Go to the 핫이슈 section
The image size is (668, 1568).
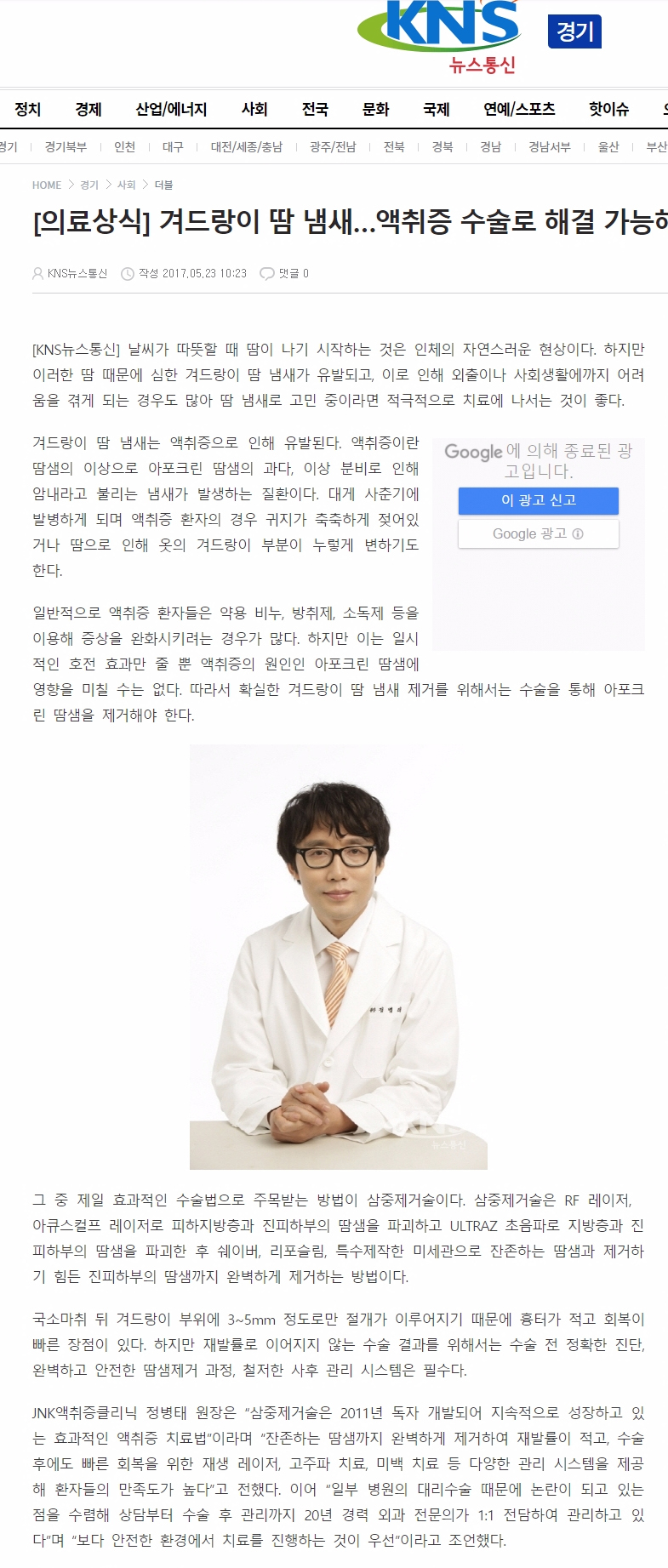click(x=608, y=109)
